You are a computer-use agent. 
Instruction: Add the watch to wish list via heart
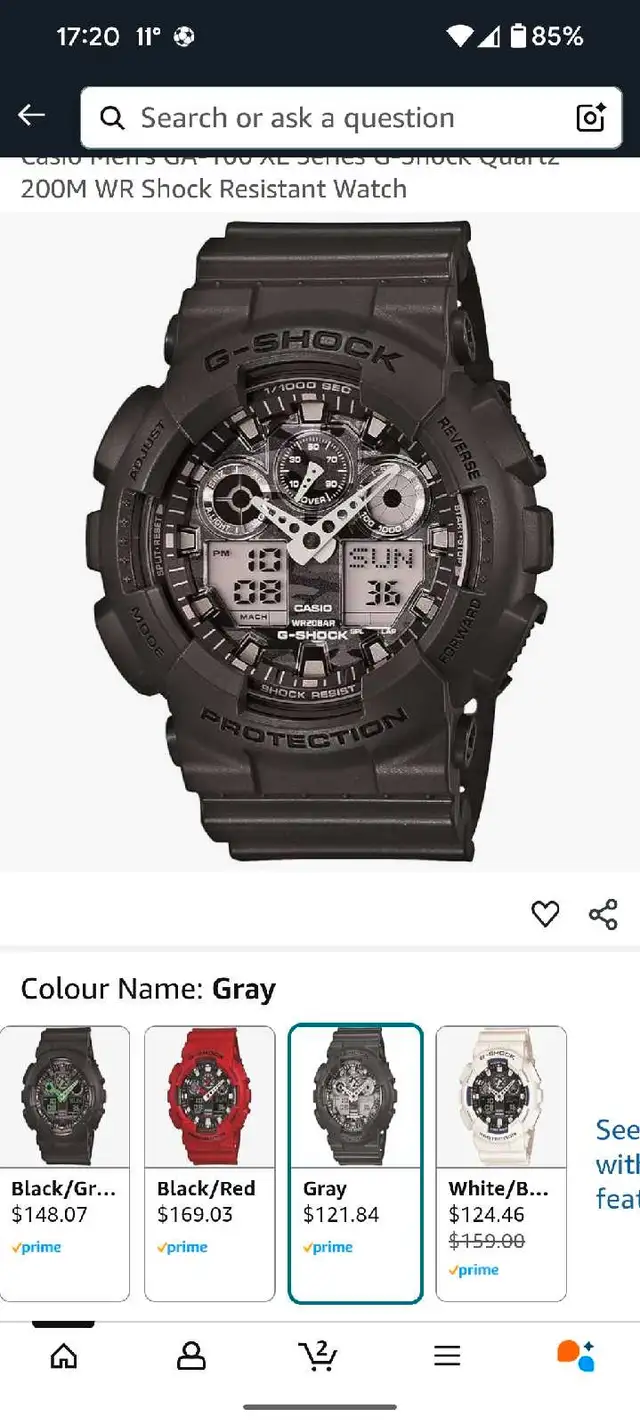click(x=545, y=914)
